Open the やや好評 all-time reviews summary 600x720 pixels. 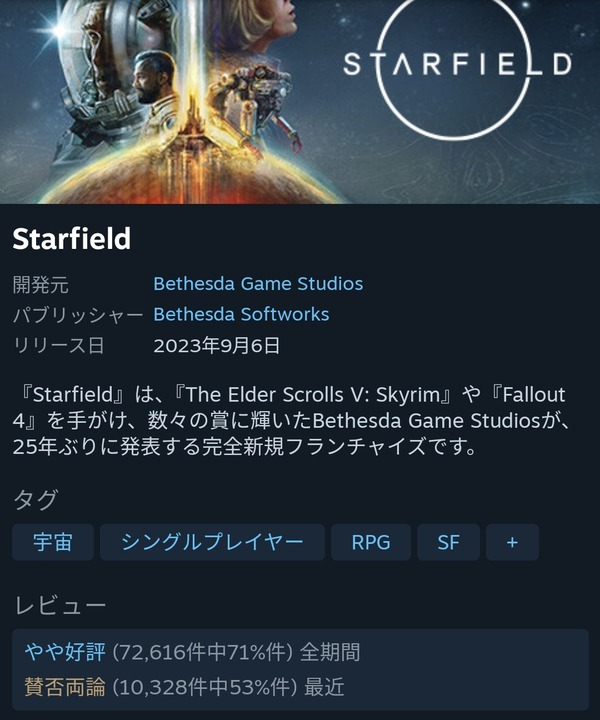tap(192, 652)
